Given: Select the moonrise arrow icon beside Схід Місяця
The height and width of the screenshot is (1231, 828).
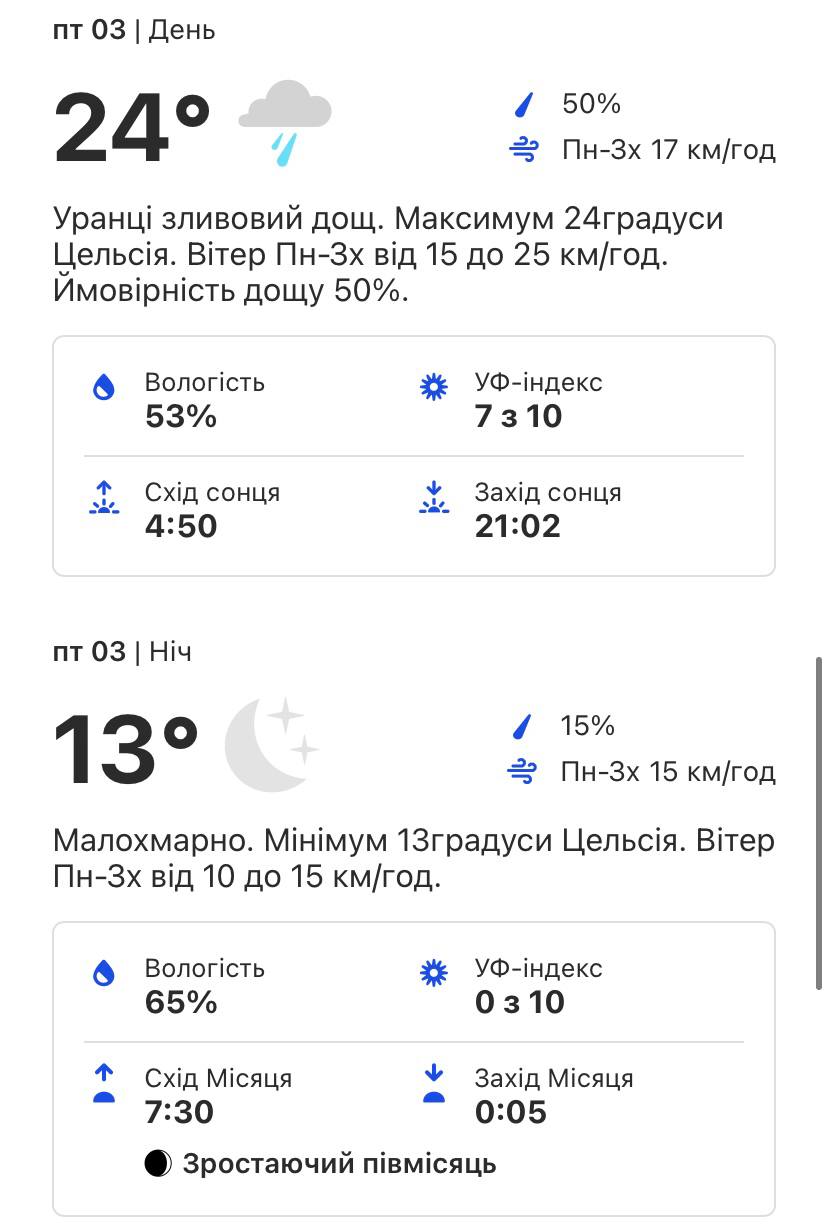Looking at the screenshot, I should point(104,1081).
